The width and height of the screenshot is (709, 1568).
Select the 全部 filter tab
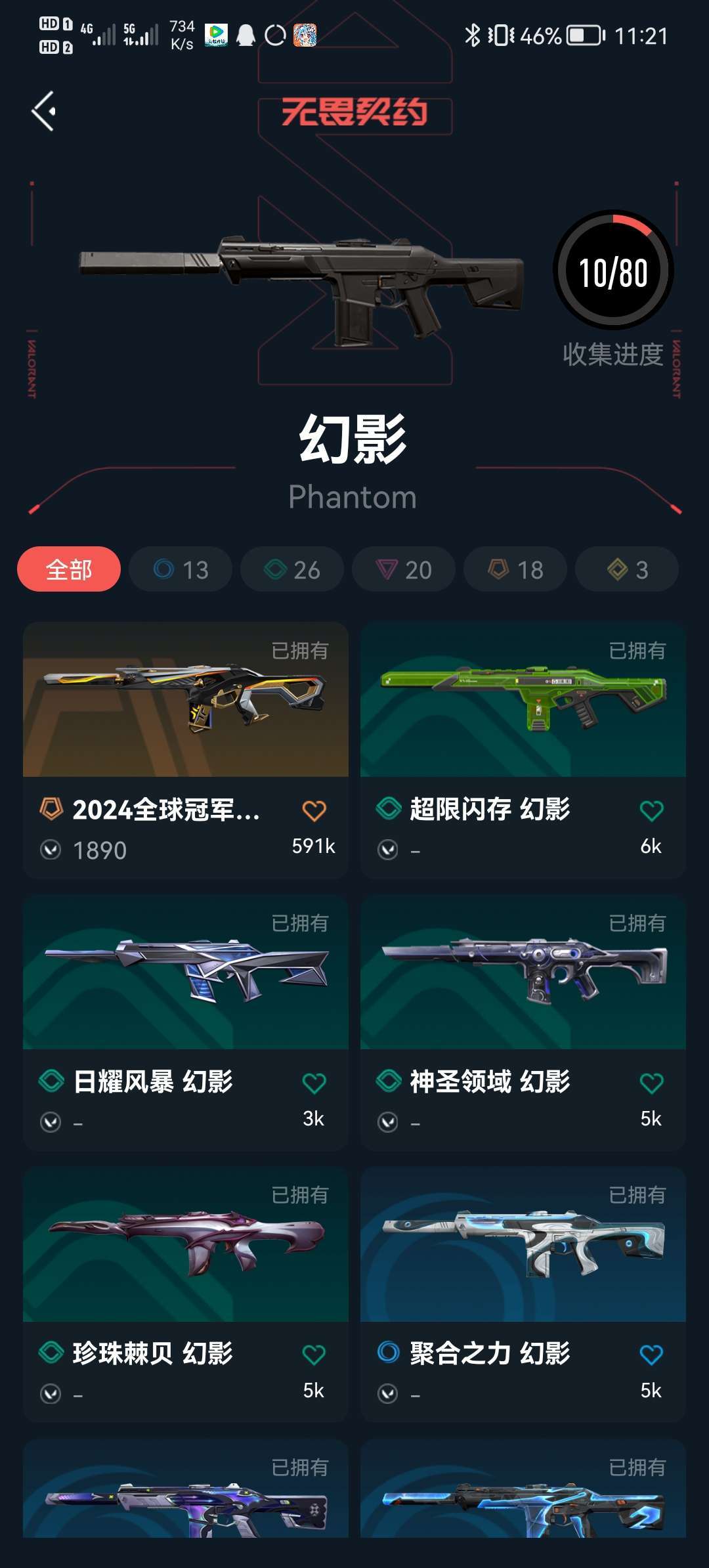[69, 569]
